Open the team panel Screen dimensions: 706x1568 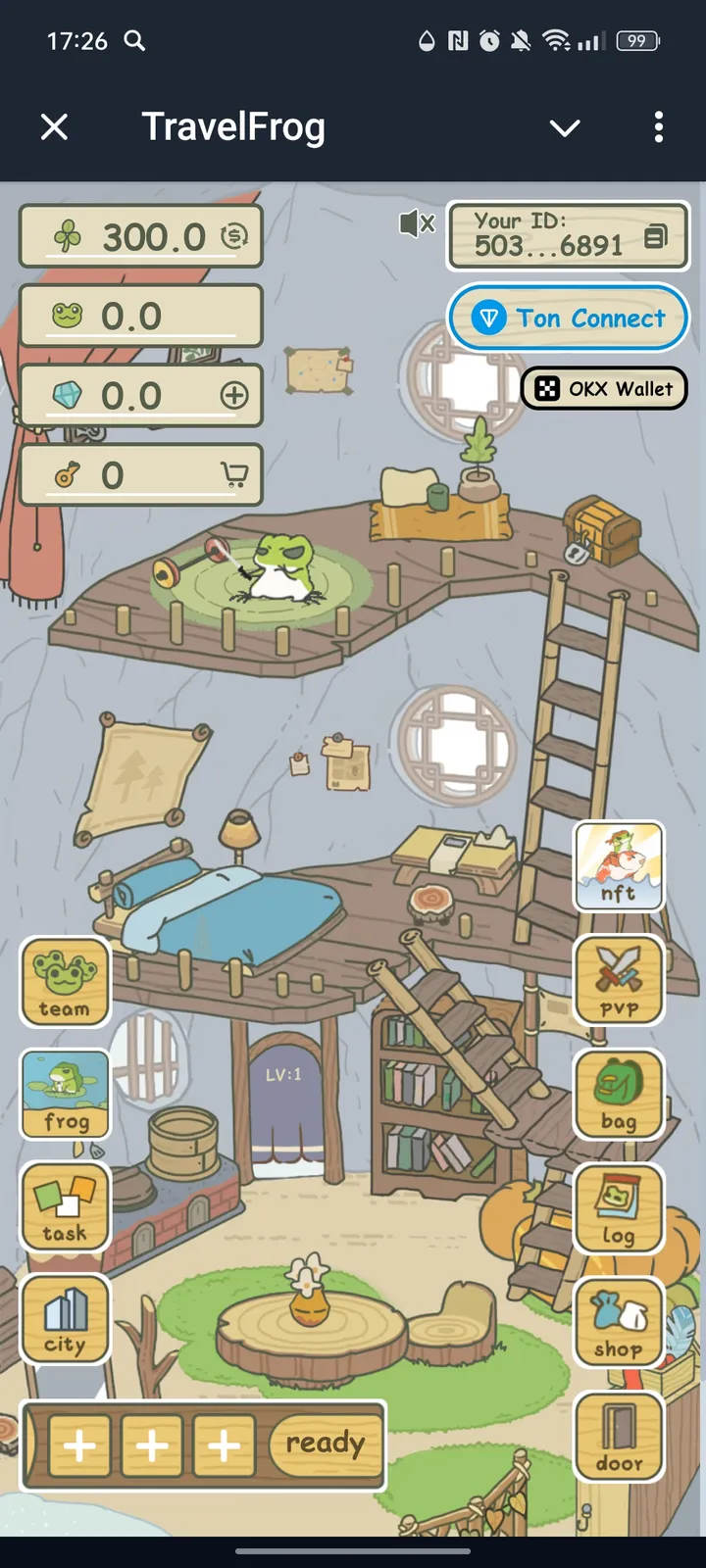pos(65,982)
